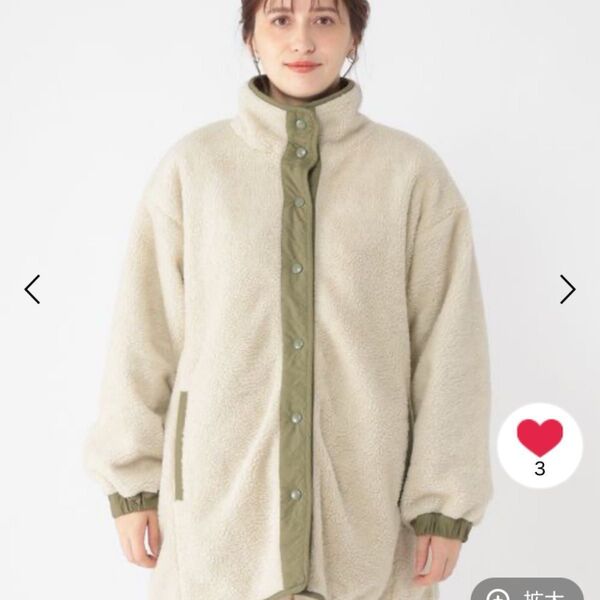Tap the red heart favorite button
The height and width of the screenshot is (600, 600).
pos(540,438)
